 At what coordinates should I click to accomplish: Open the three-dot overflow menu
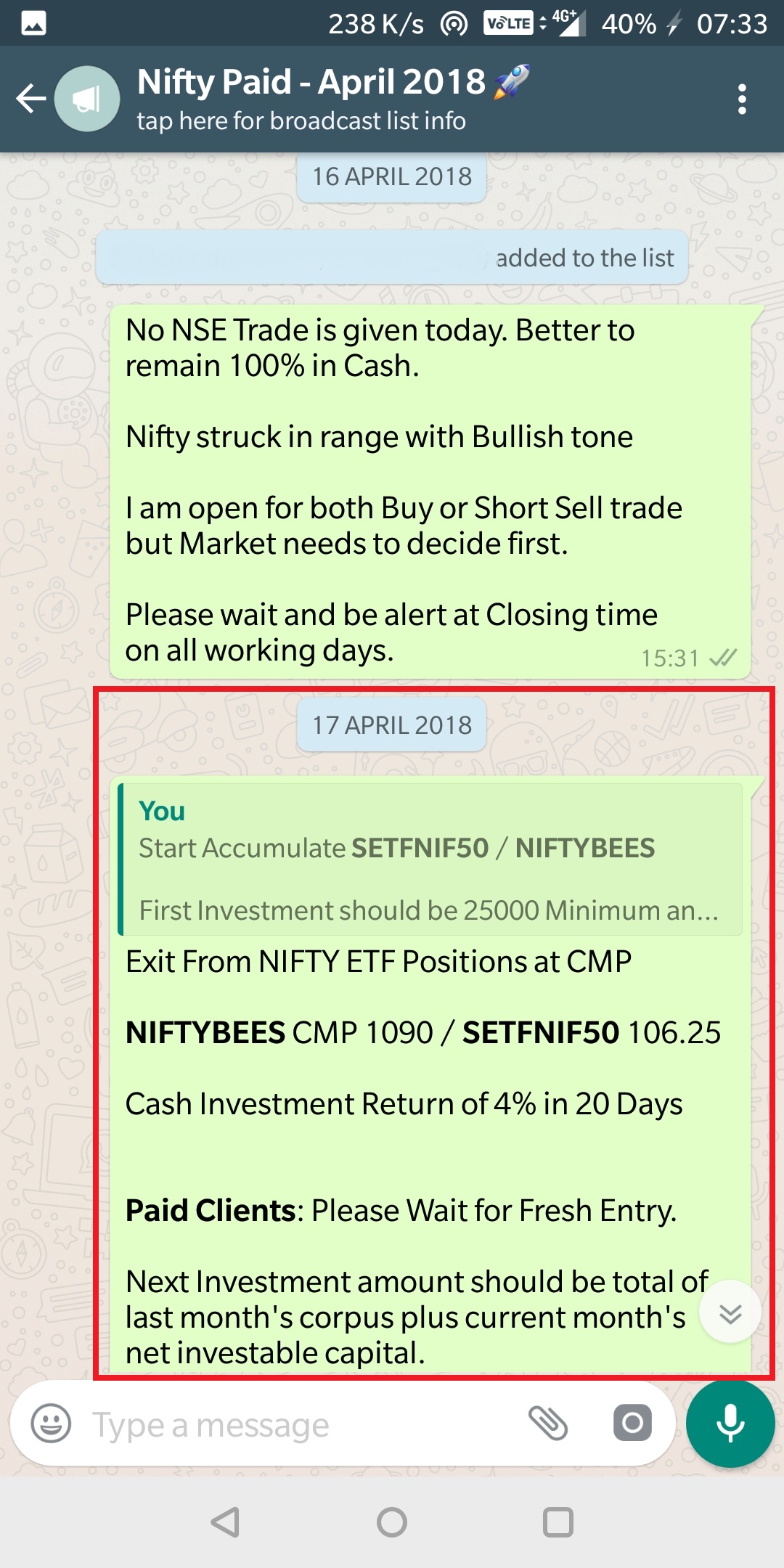point(741,99)
